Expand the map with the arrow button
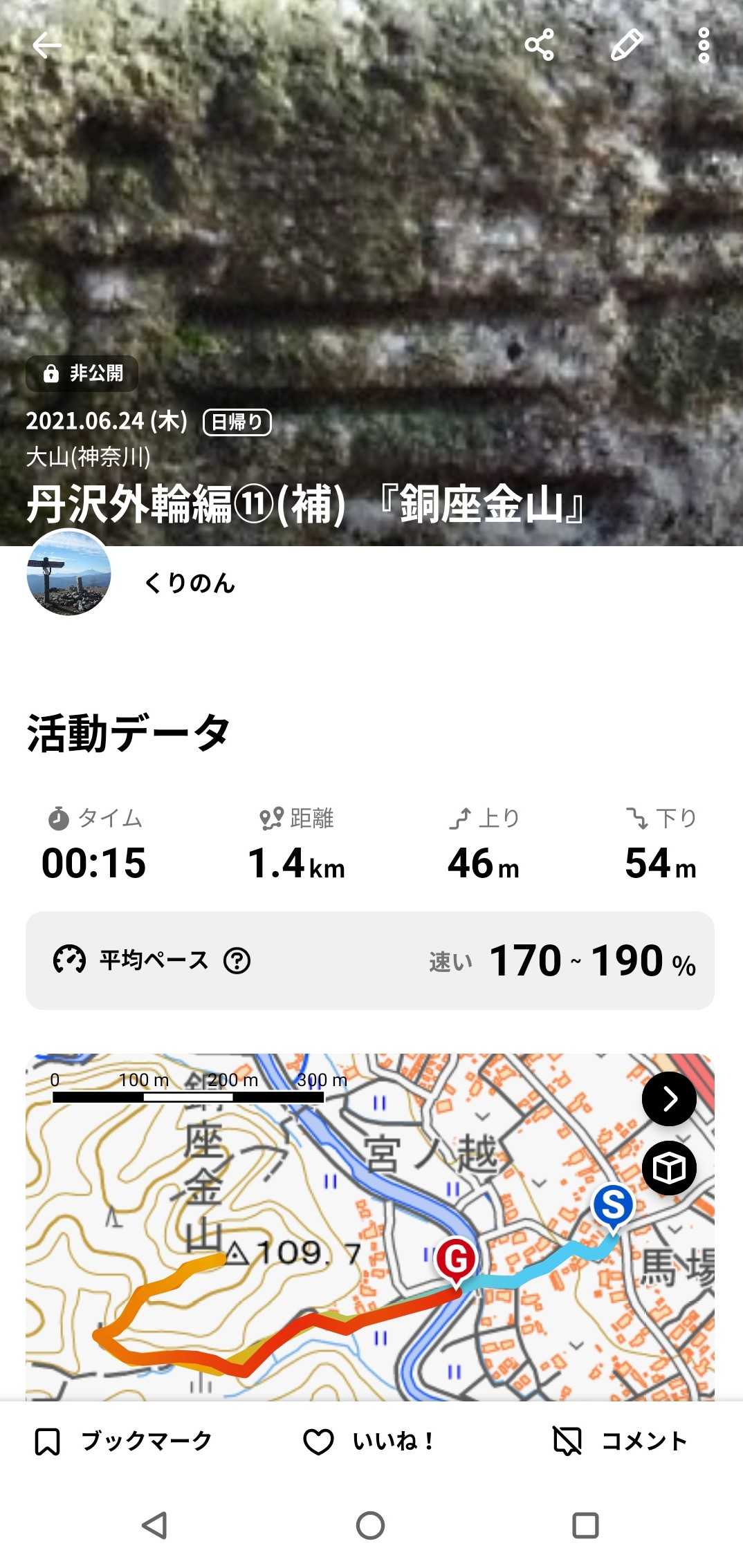The width and height of the screenshot is (743, 1568). click(x=668, y=1099)
